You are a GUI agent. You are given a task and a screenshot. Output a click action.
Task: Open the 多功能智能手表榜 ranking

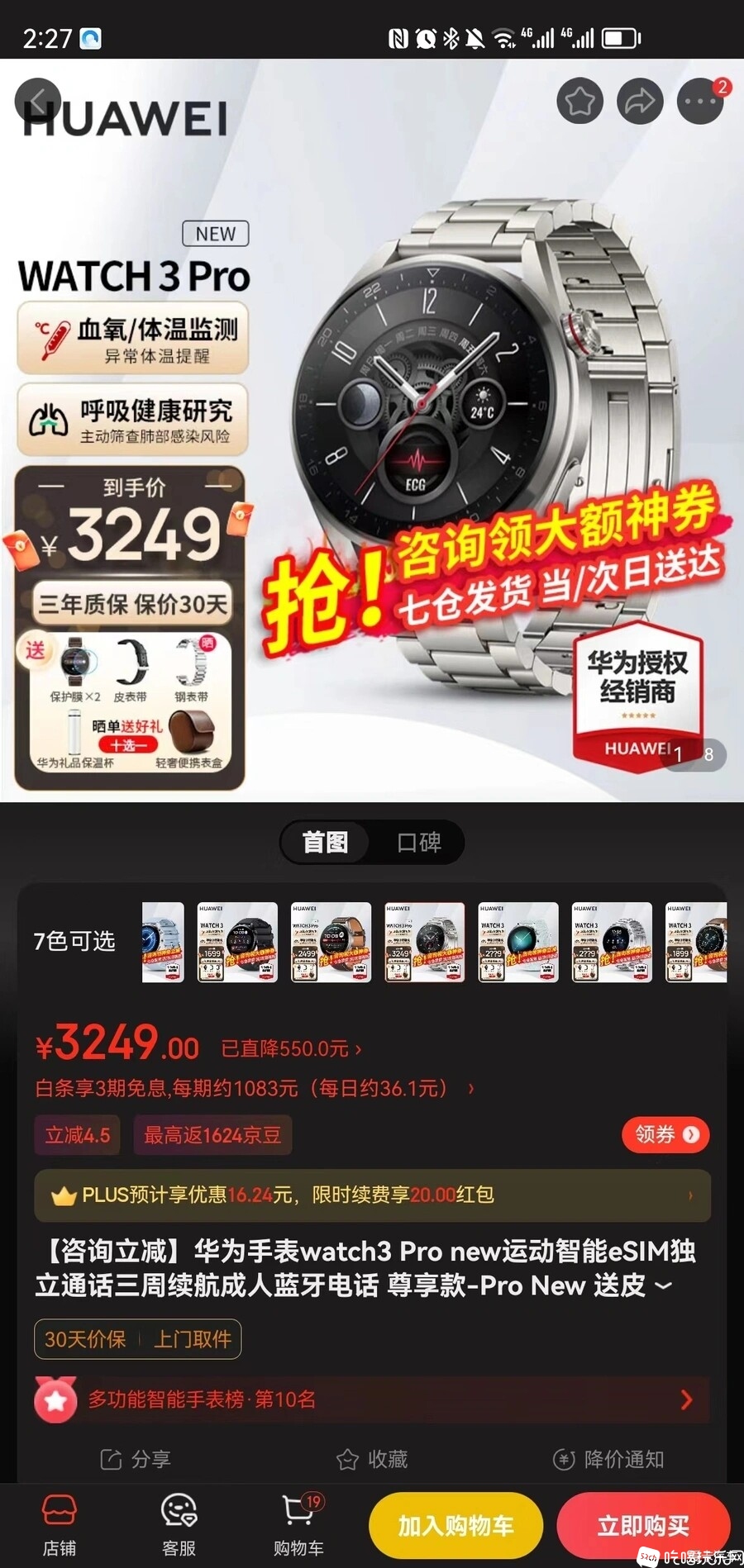coord(372,1399)
